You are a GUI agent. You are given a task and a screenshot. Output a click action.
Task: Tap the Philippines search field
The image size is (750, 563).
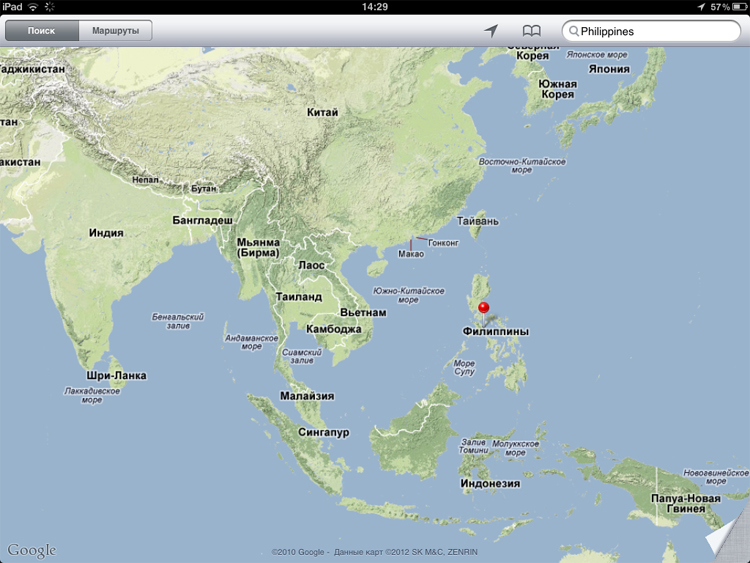(655, 31)
